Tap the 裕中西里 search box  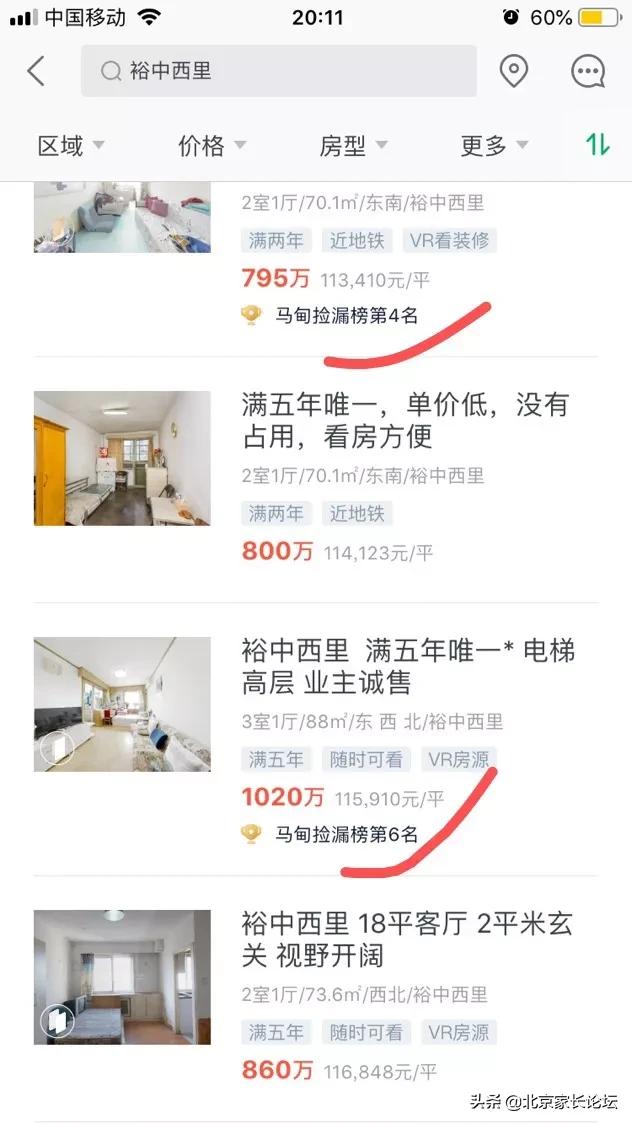click(278, 71)
